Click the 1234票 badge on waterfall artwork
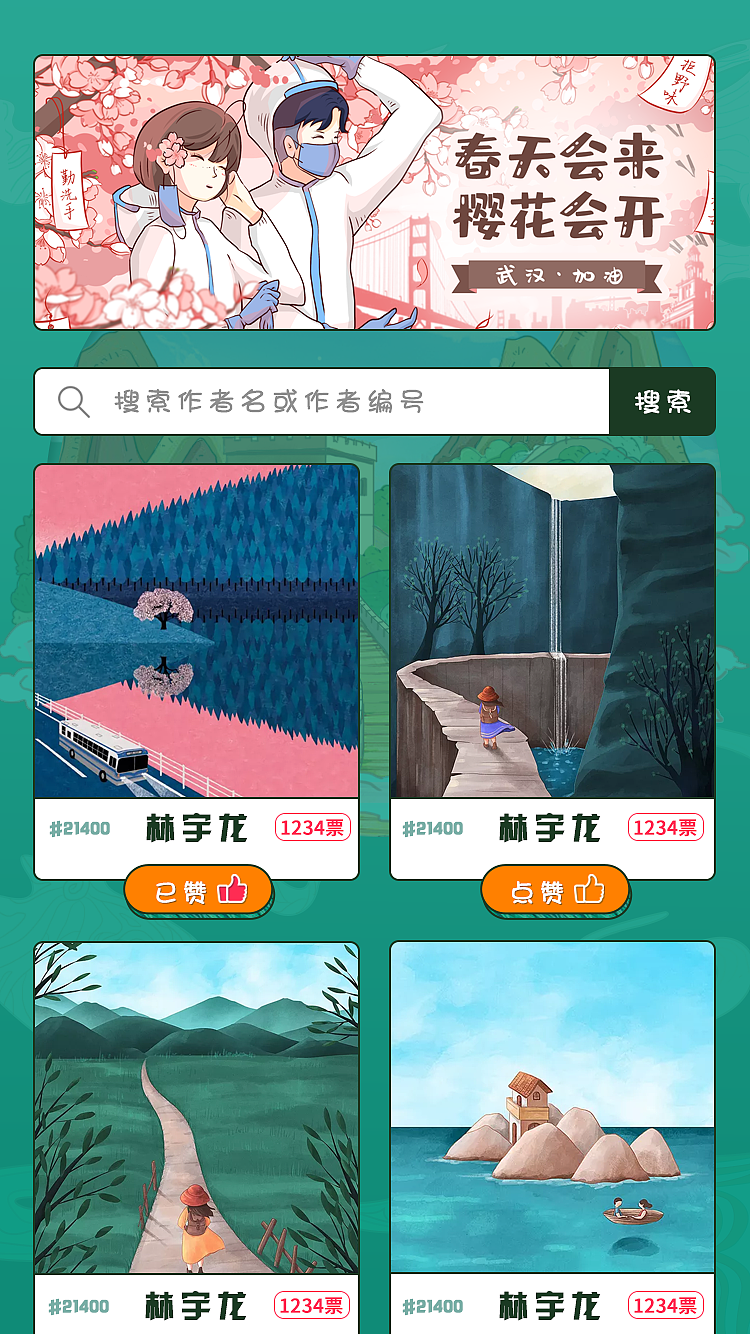Viewport: 750px width, 1334px height. pos(667,828)
